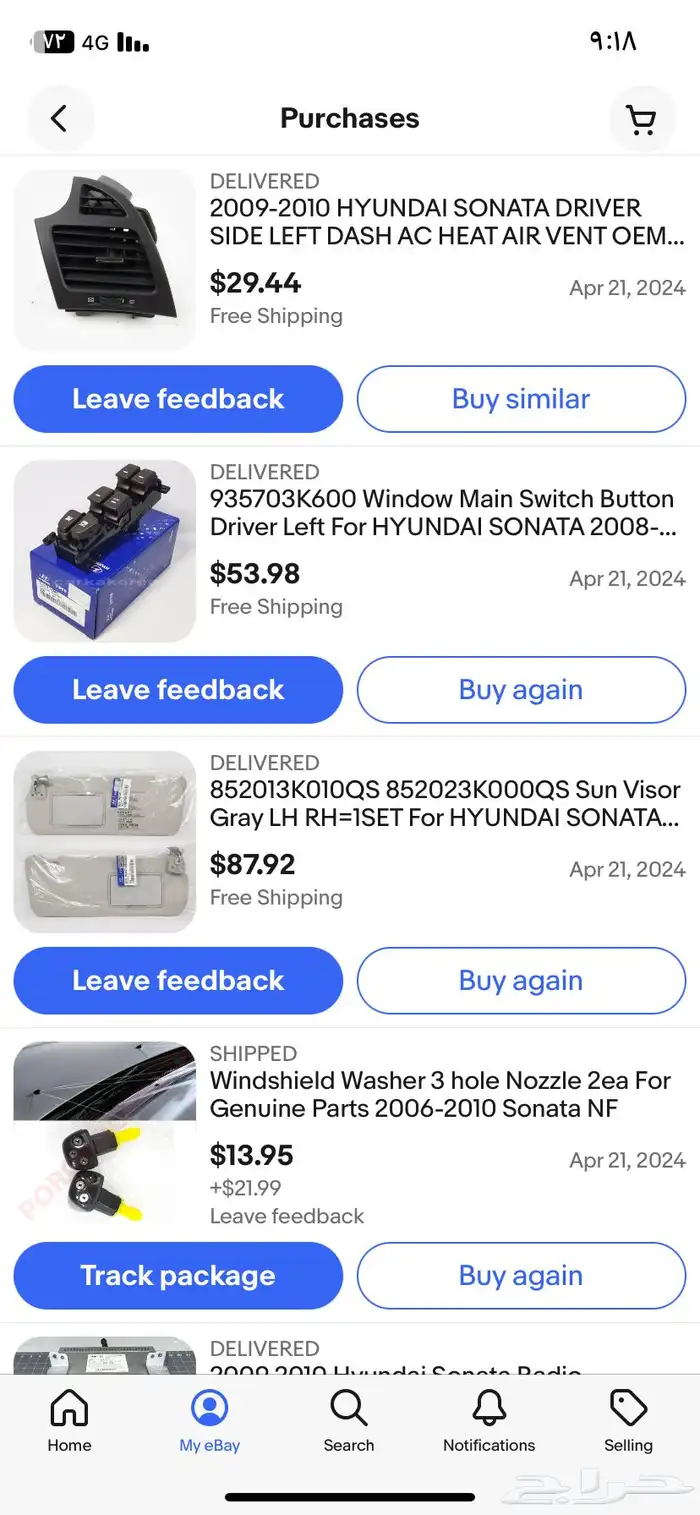Leave feedback for the Window Main Switch Button
Screen dimensions: 700x1515
pos(178,690)
